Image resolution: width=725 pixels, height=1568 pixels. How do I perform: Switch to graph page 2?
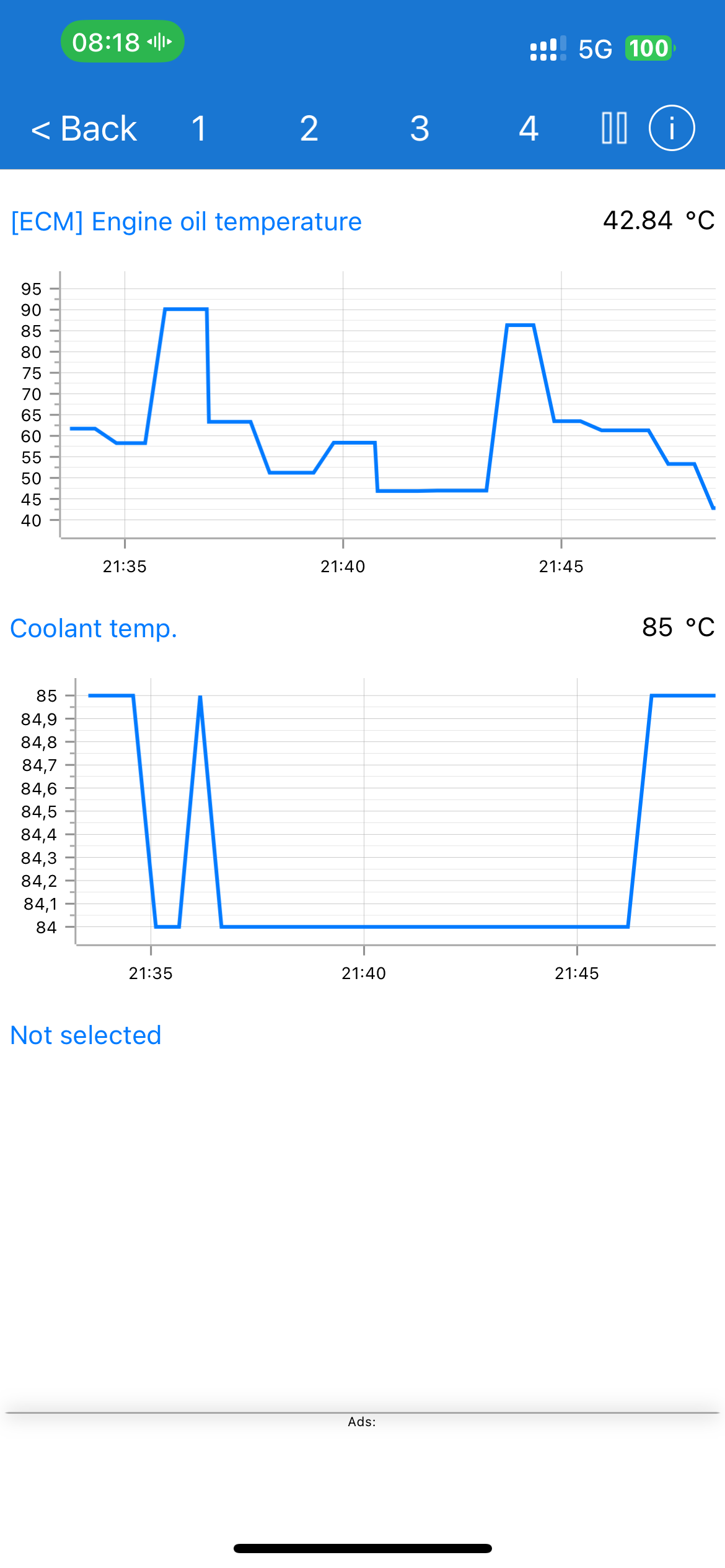coord(309,129)
